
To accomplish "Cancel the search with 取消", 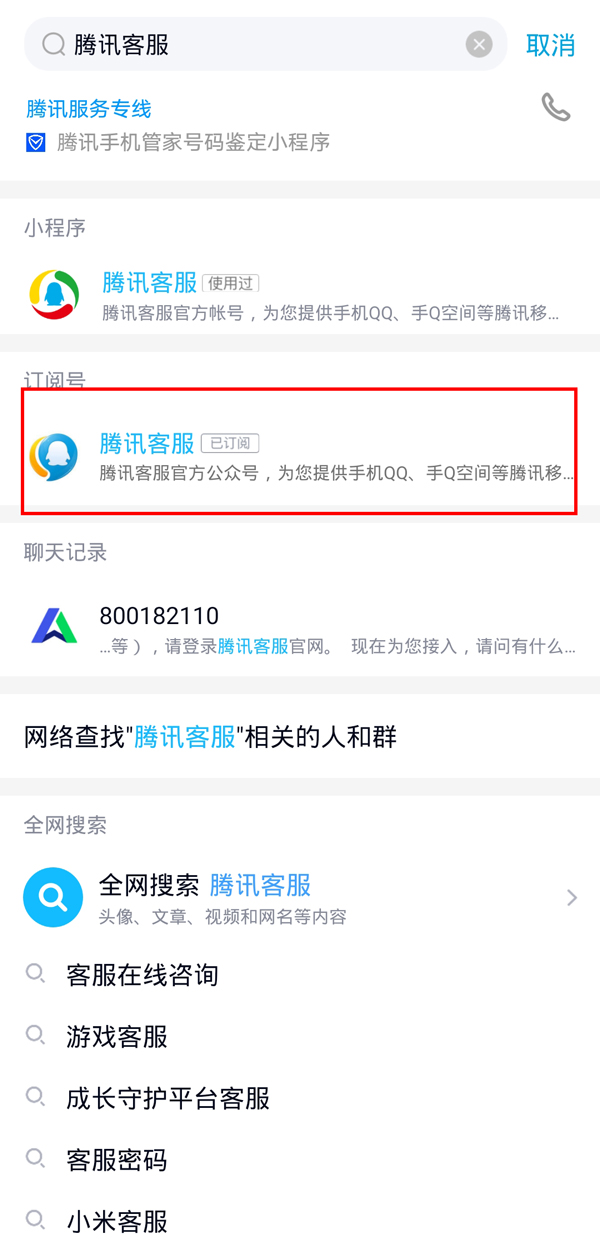I will coord(550,44).
